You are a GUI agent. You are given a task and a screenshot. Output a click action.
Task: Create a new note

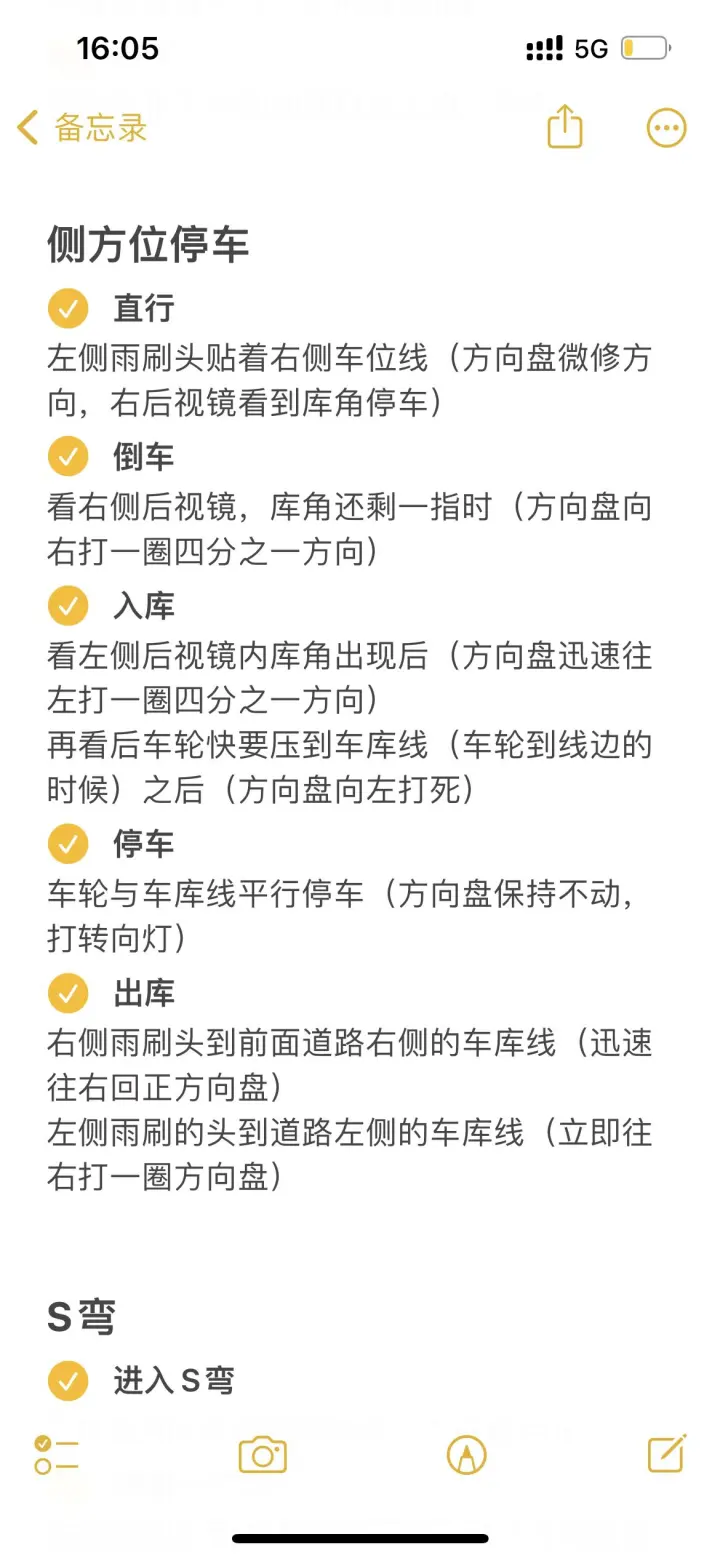click(667, 1453)
